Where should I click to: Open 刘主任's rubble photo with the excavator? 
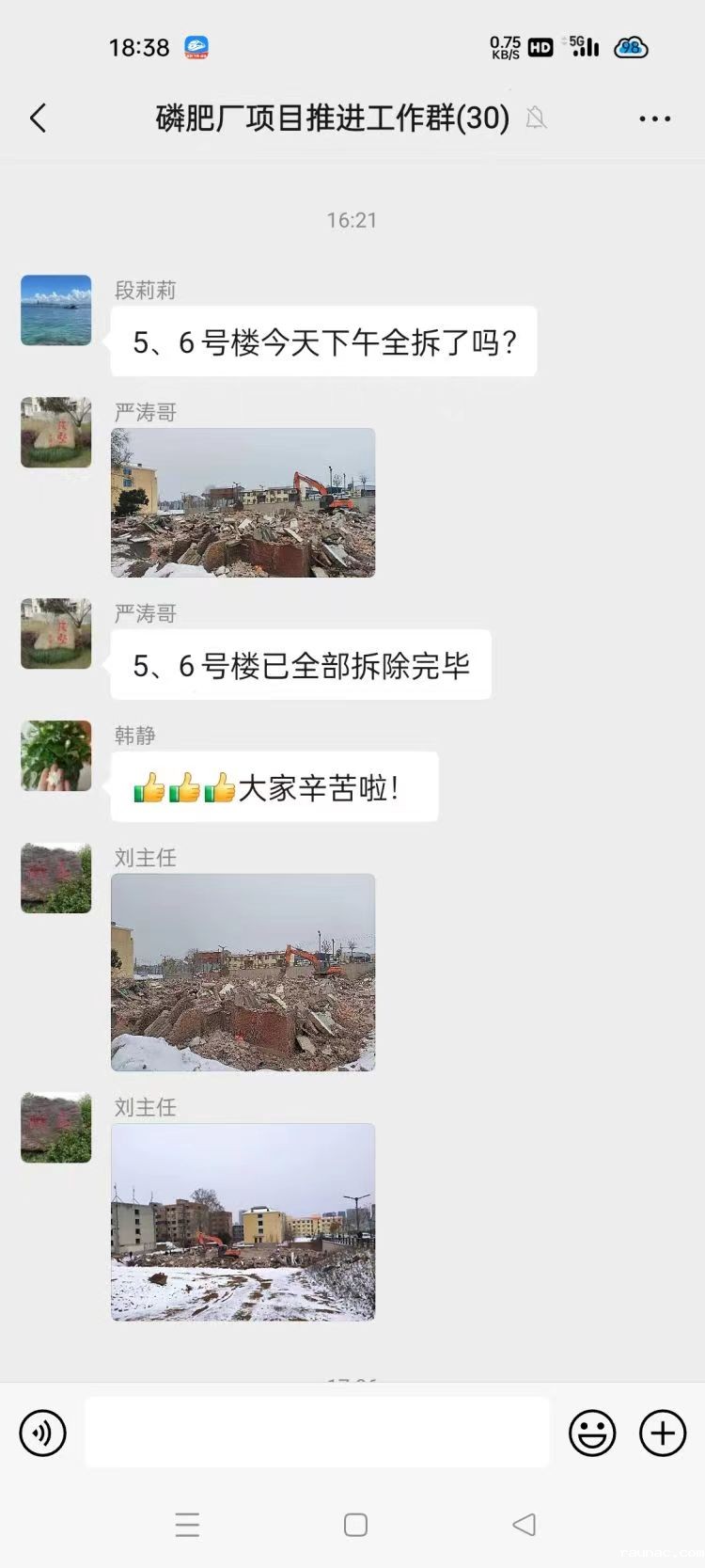click(243, 972)
